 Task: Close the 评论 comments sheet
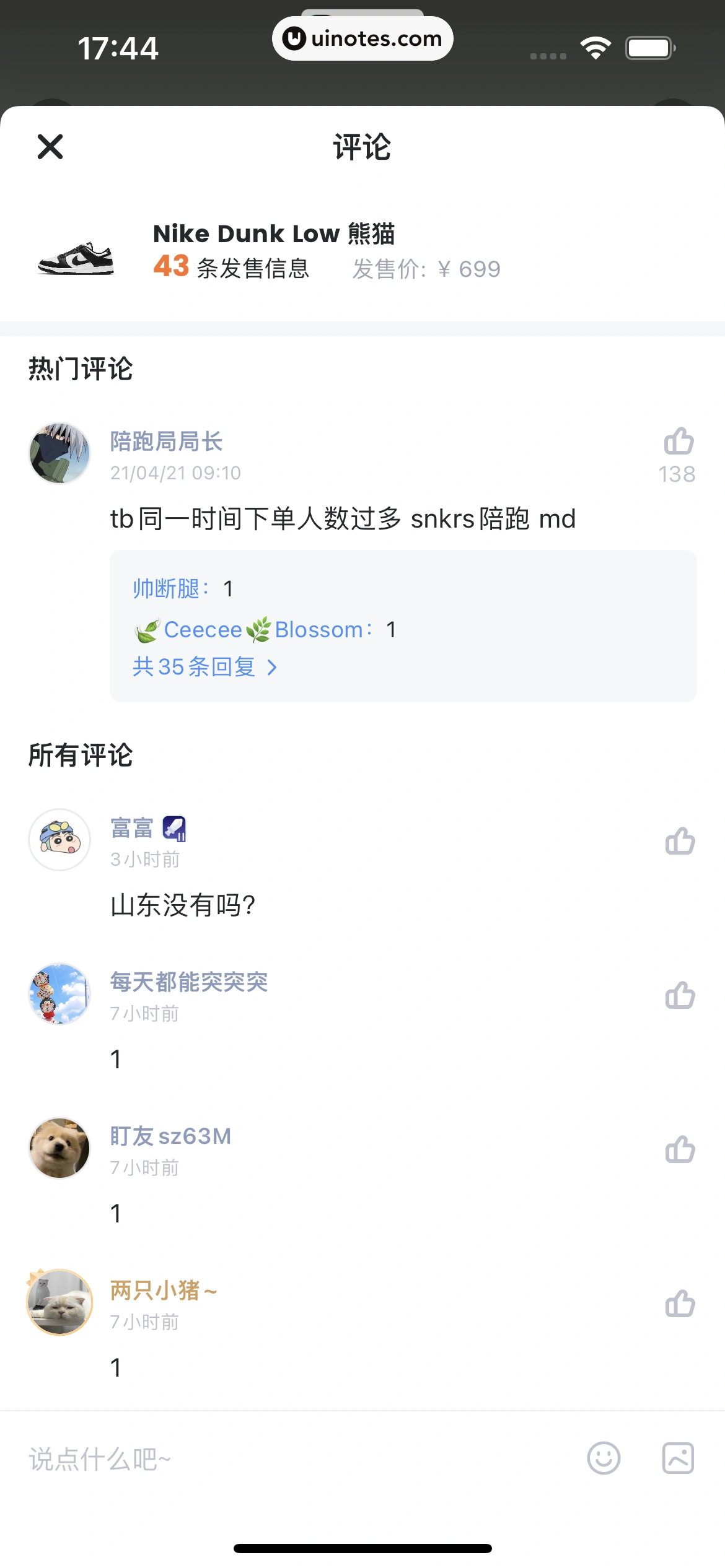pyautogui.click(x=50, y=147)
